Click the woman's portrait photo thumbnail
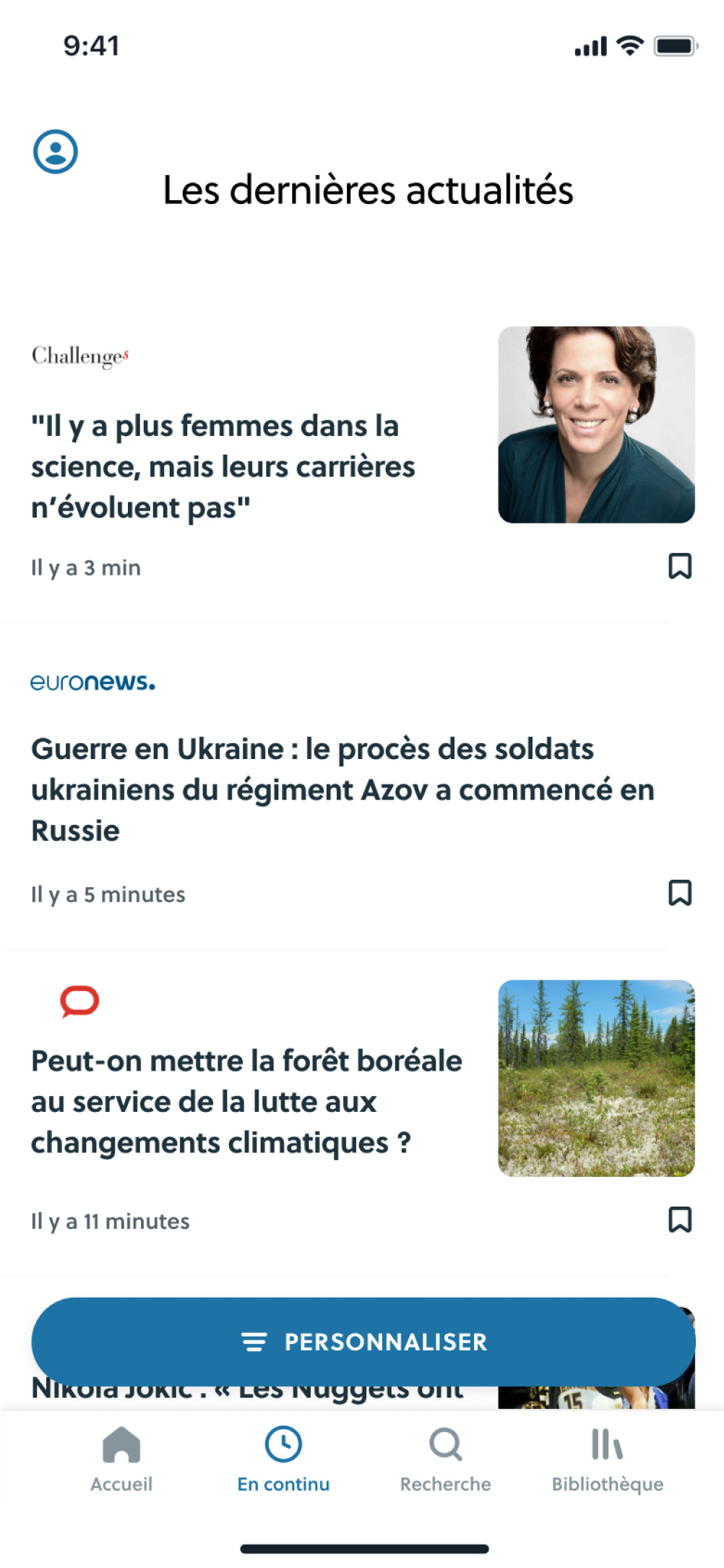 (597, 424)
